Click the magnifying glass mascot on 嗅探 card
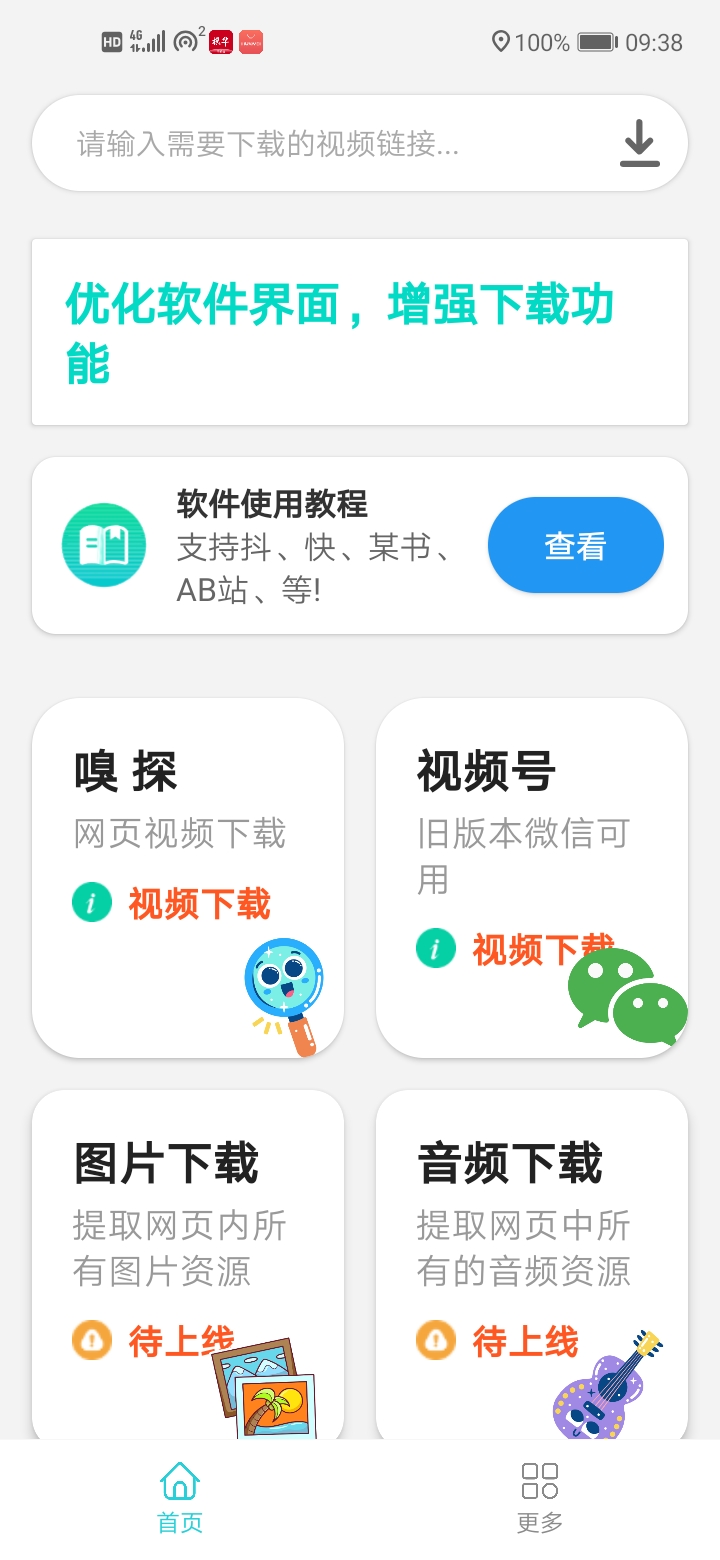720x1560 pixels. click(x=283, y=990)
